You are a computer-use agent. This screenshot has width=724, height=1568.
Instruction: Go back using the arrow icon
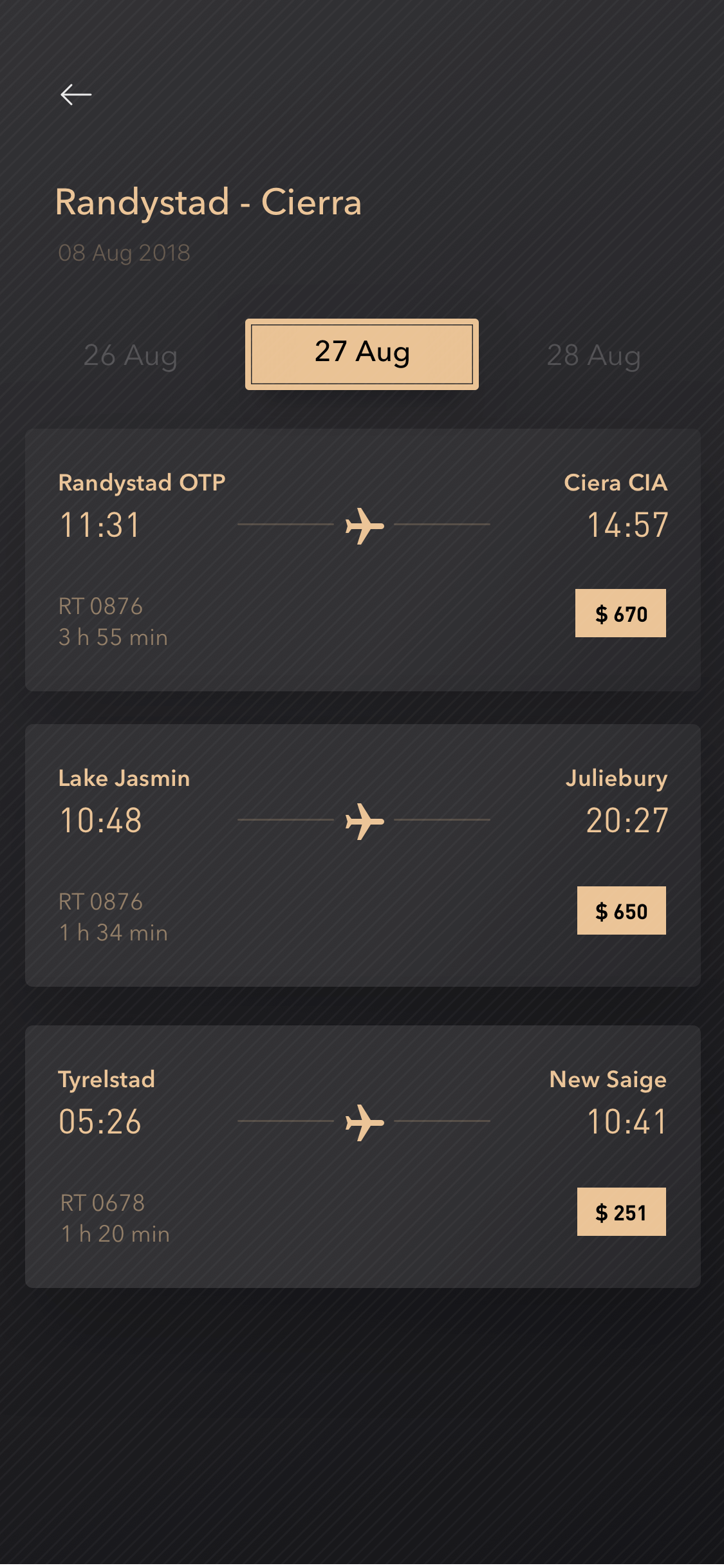pos(76,95)
